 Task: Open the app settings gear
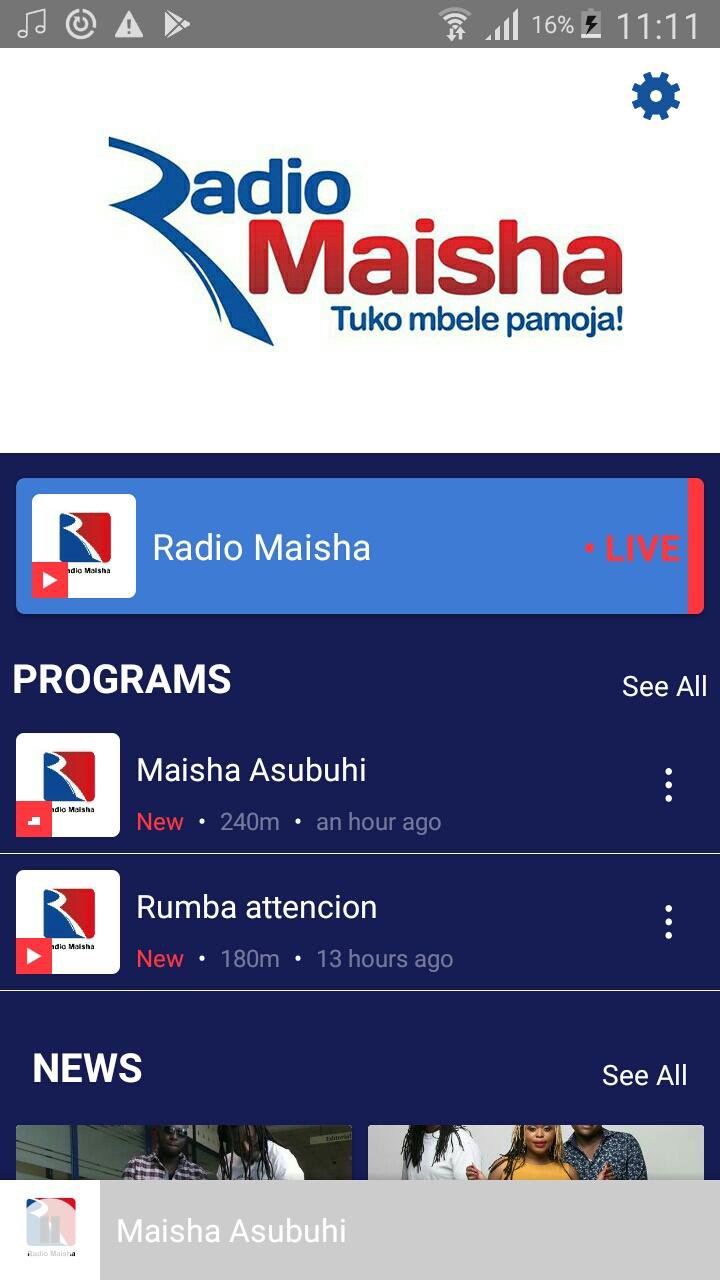pos(656,96)
